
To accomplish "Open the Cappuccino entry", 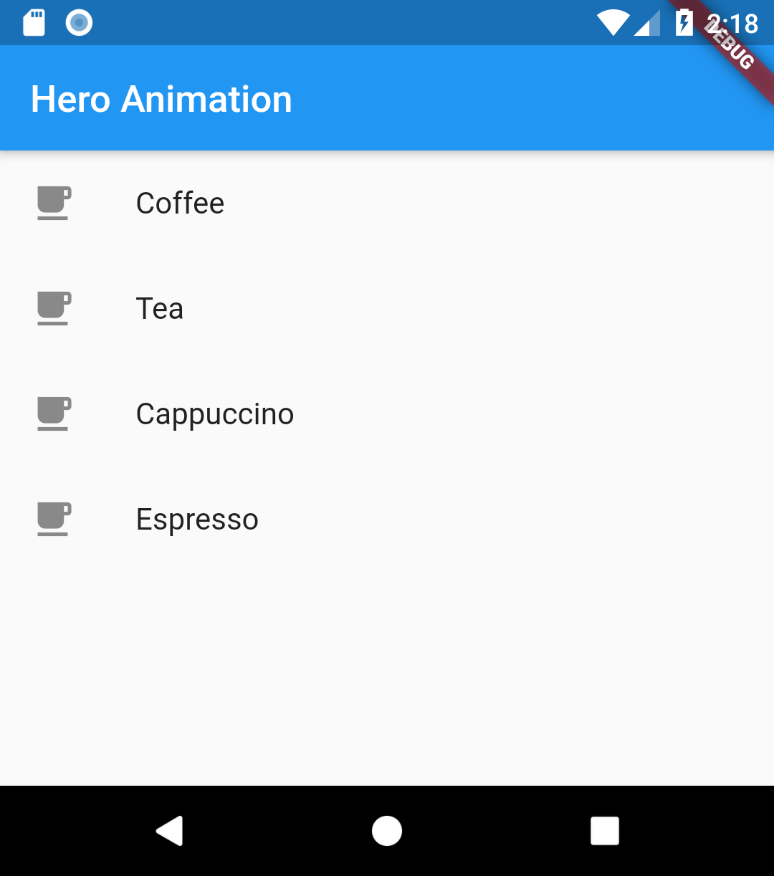I will [x=214, y=414].
